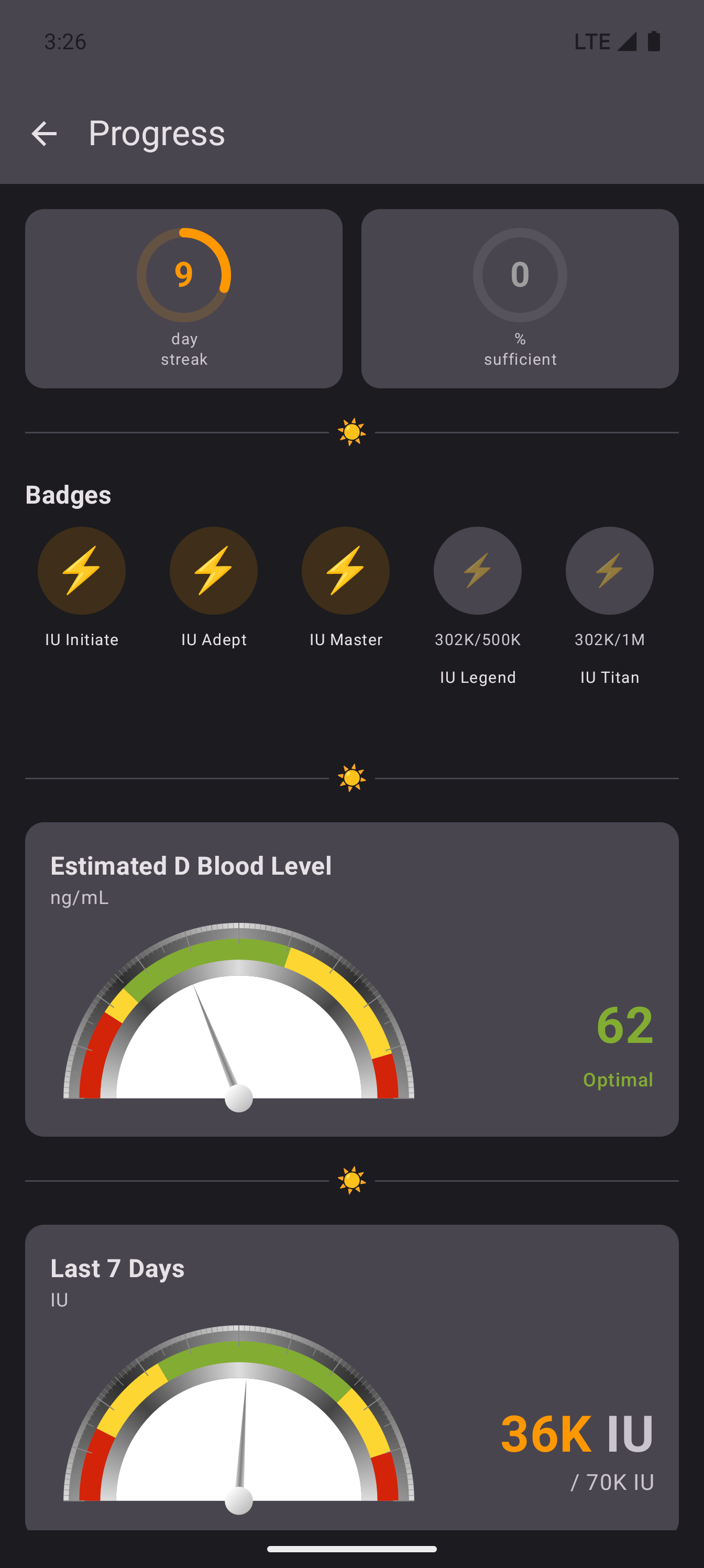
Task: View the IU Adept badge
Action: point(214,571)
